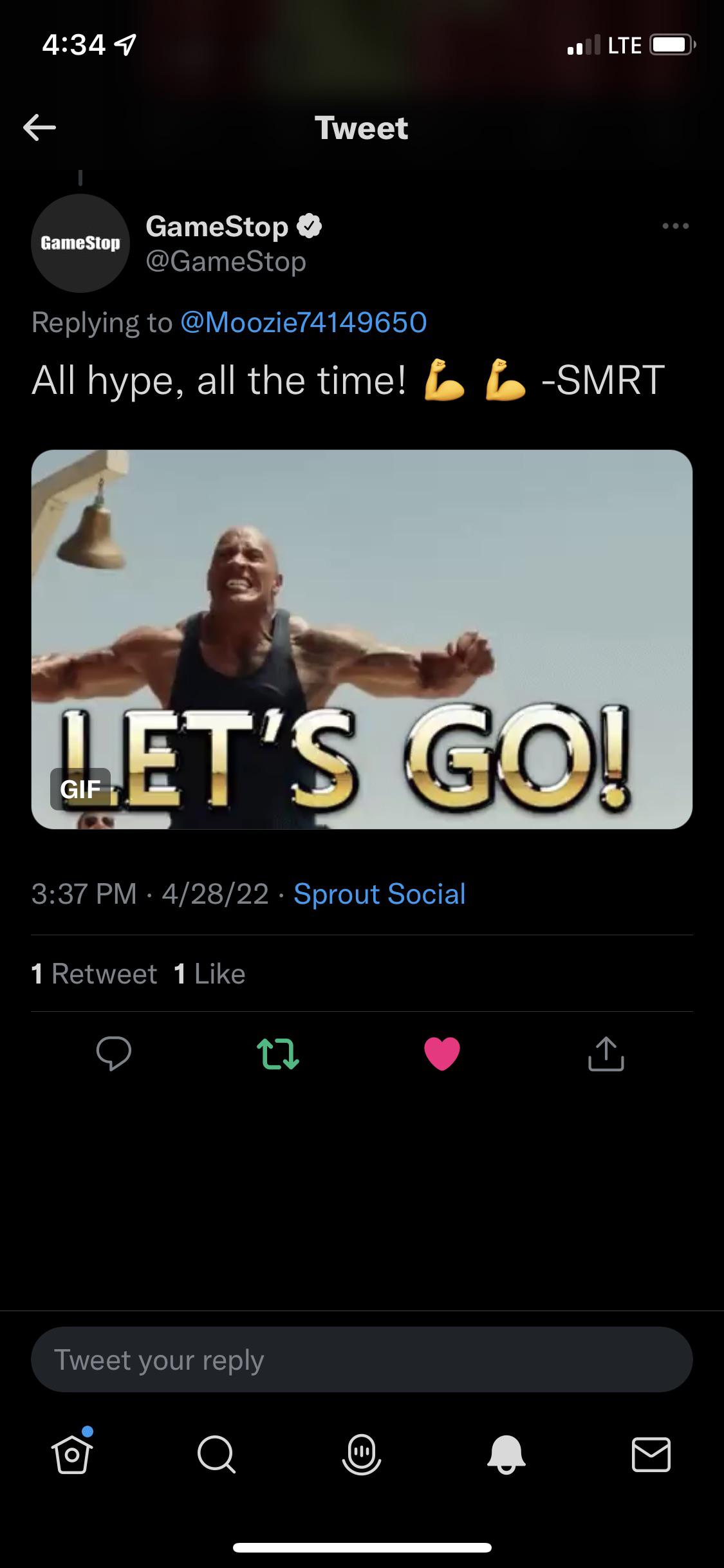Switch to the Home tab
724x1568 pixels.
tap(72, 1455)
